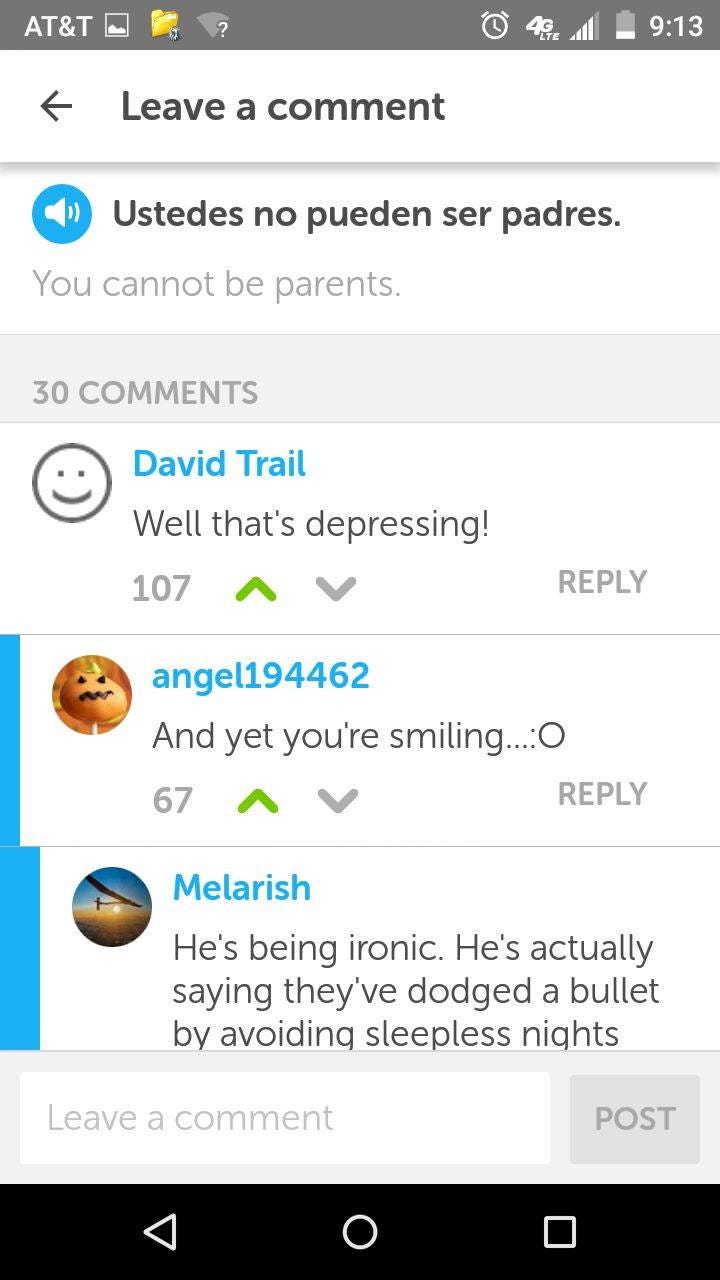The image size is (720, 1280).
Task: Go back using the app bar arrow
Action: click(56, 106)
